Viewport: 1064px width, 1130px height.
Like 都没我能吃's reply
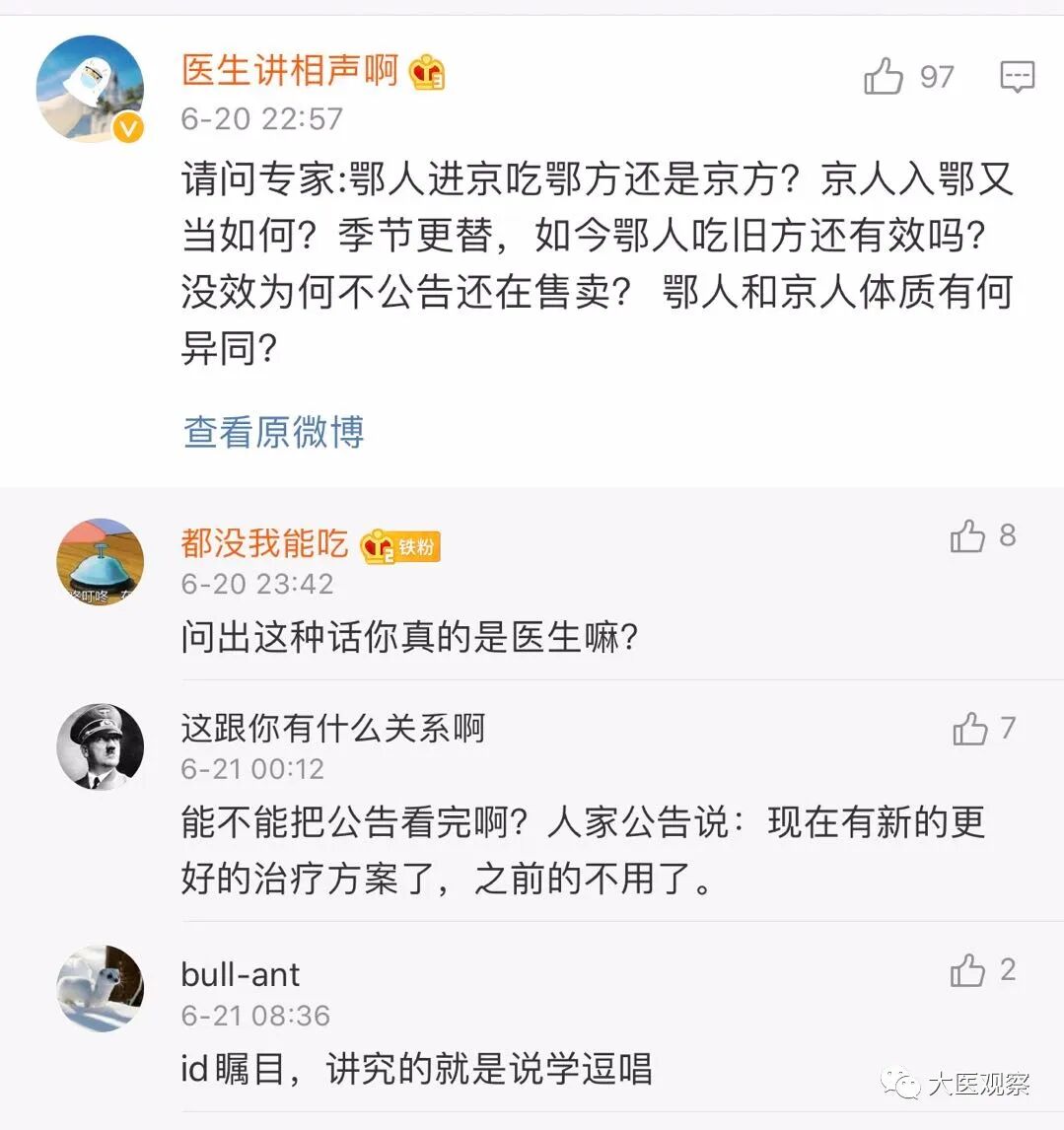point(968,536)
